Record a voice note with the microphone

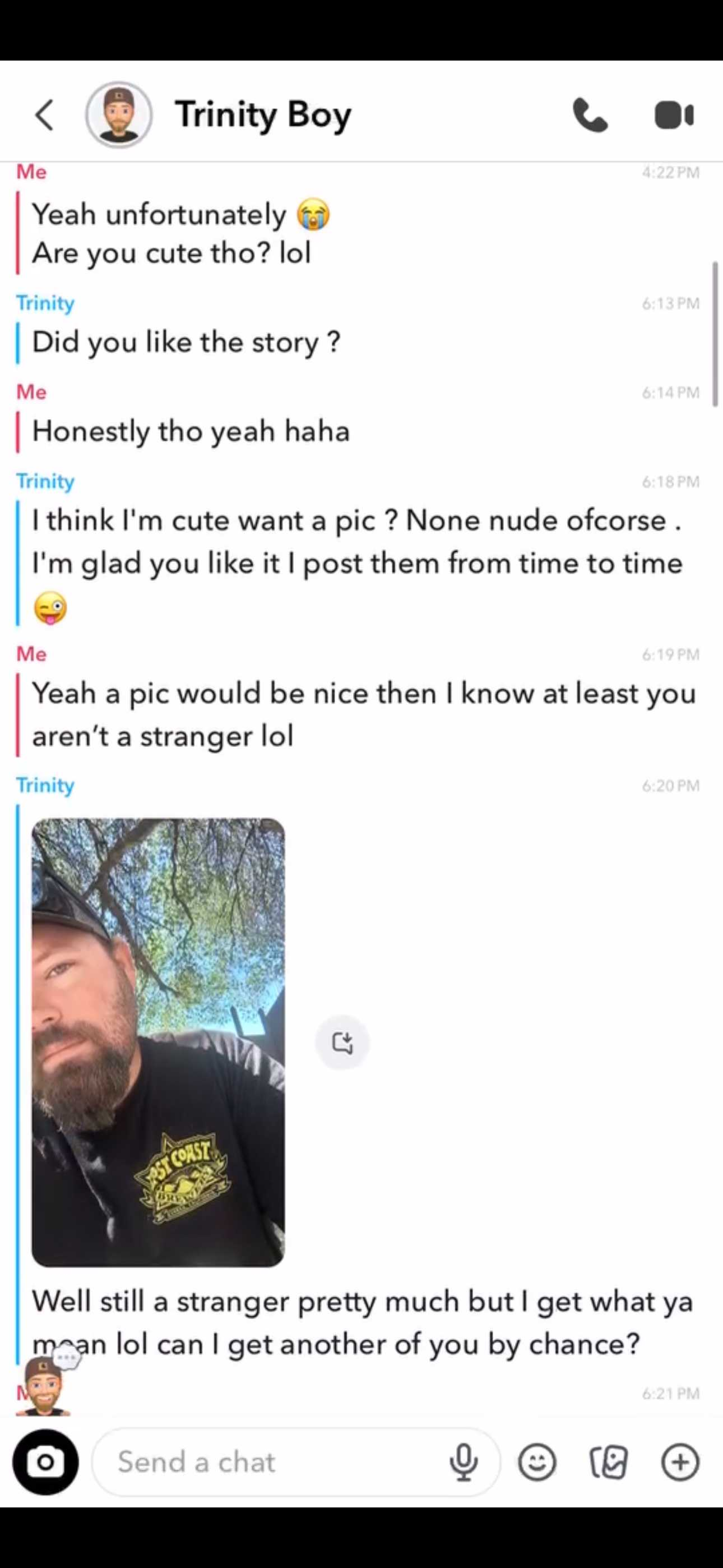coord(464,1461)
